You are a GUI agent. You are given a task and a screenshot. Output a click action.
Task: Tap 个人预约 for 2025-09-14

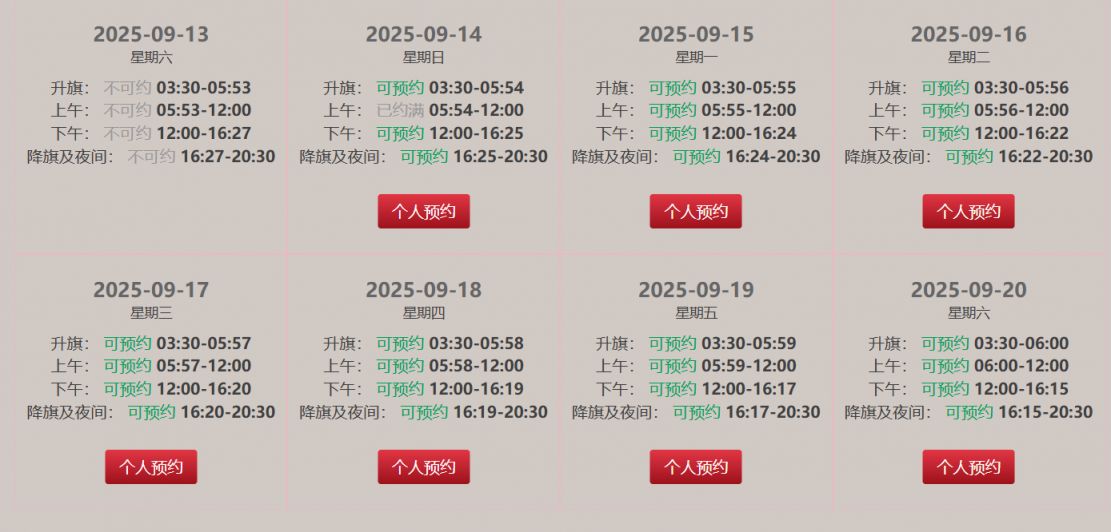tap(423, 211)
